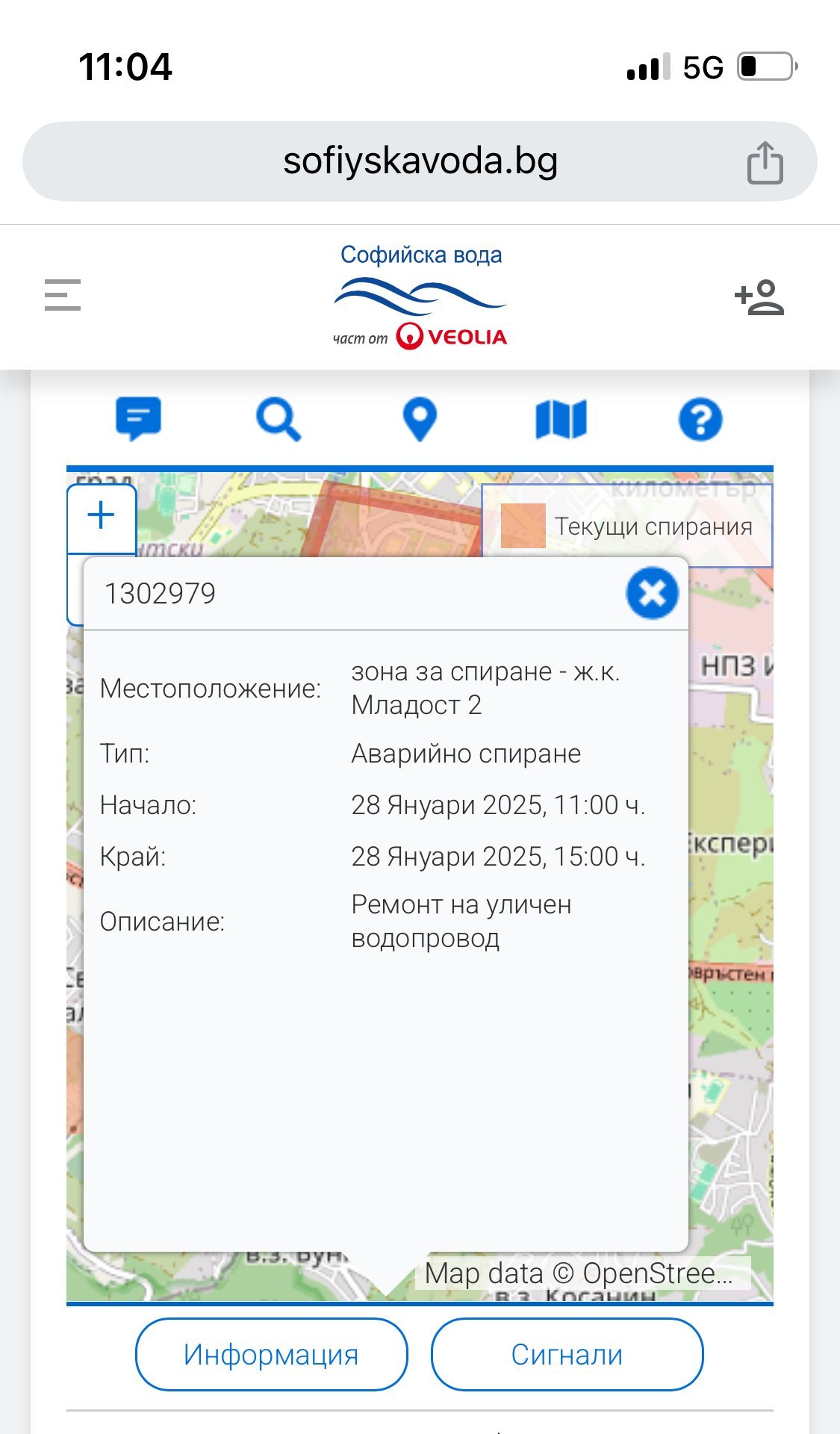
Task: Open the messages speech bubble tool
Action: click(138, 418)
